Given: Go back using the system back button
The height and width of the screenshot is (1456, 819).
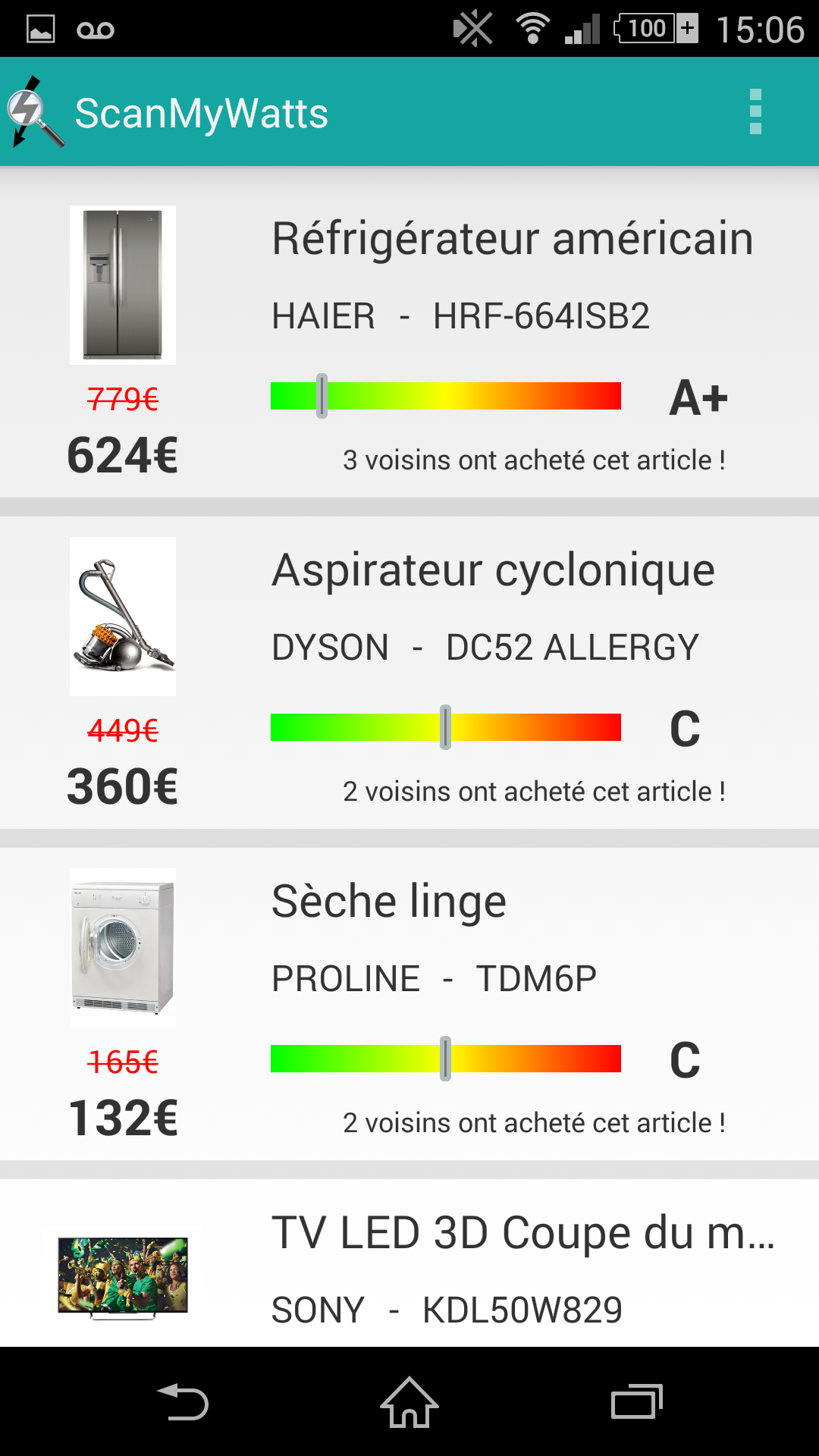Looking at the screenshot, I should point(183,1401).
